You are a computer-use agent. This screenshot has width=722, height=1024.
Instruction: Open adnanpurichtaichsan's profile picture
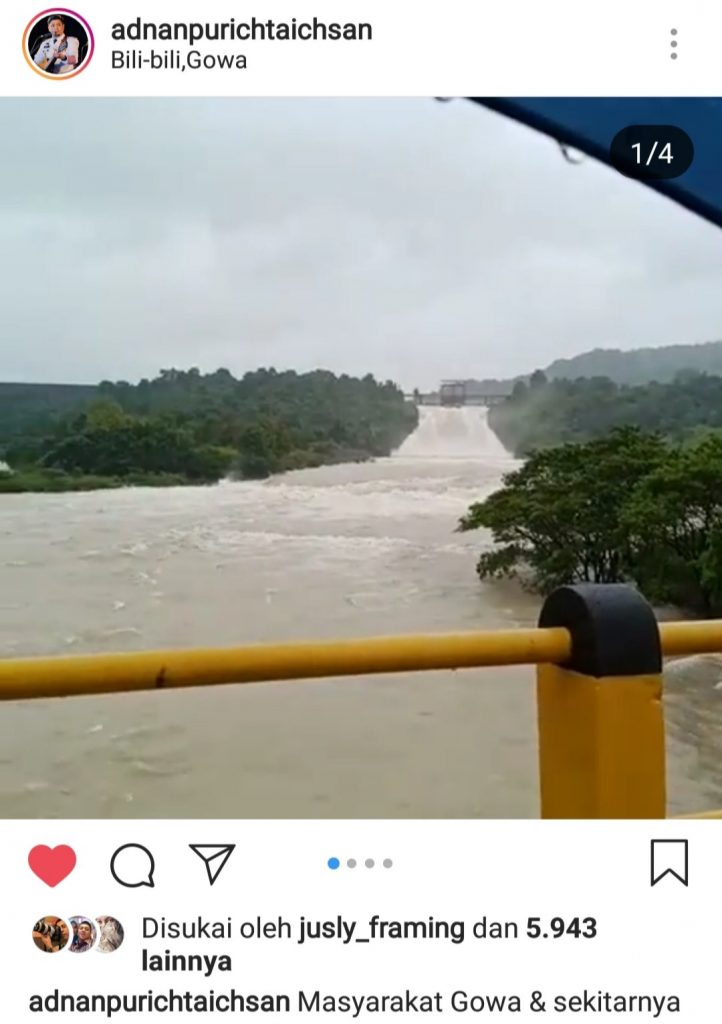(x=58, y=44)
